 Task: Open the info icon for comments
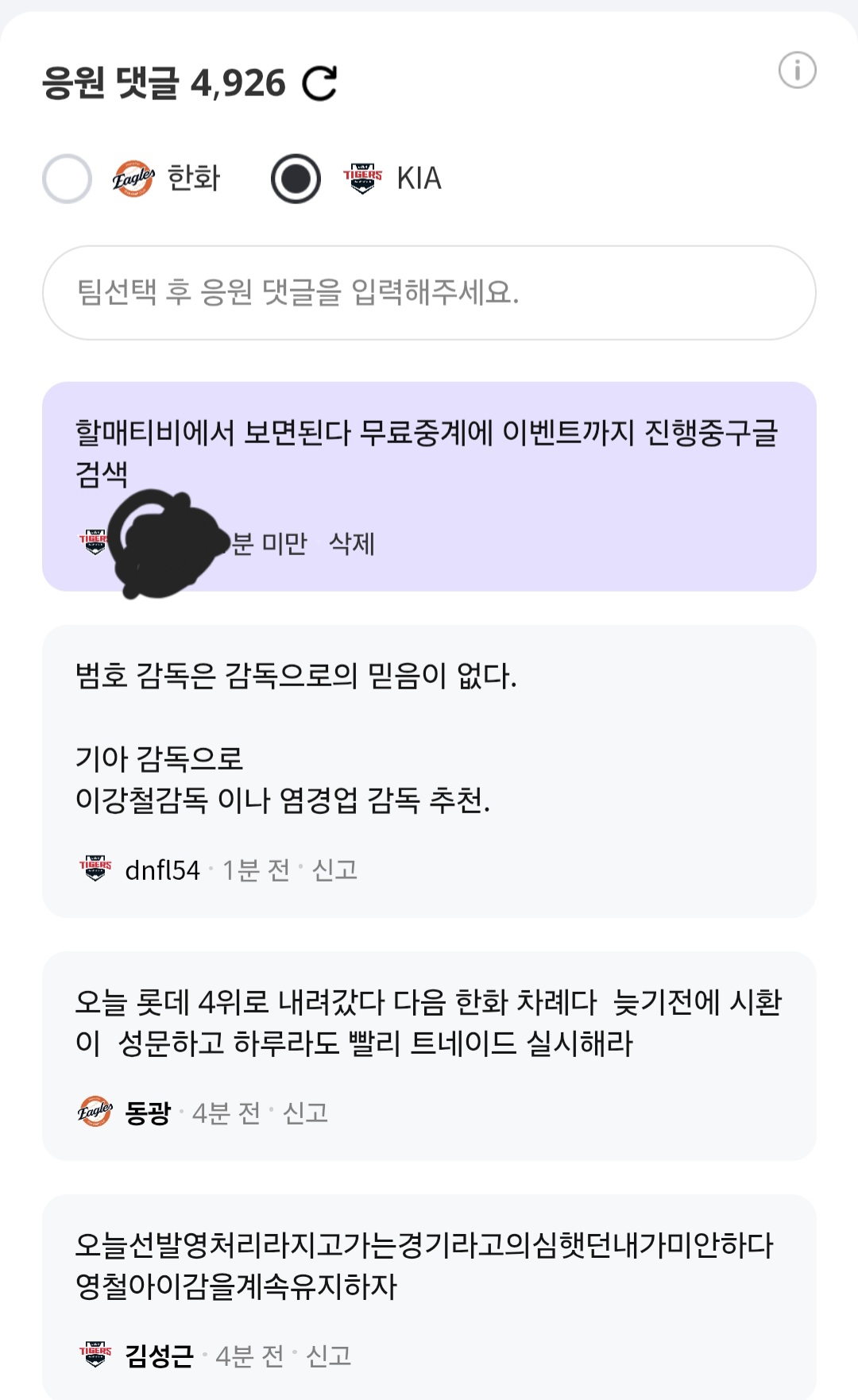point(797,70)
